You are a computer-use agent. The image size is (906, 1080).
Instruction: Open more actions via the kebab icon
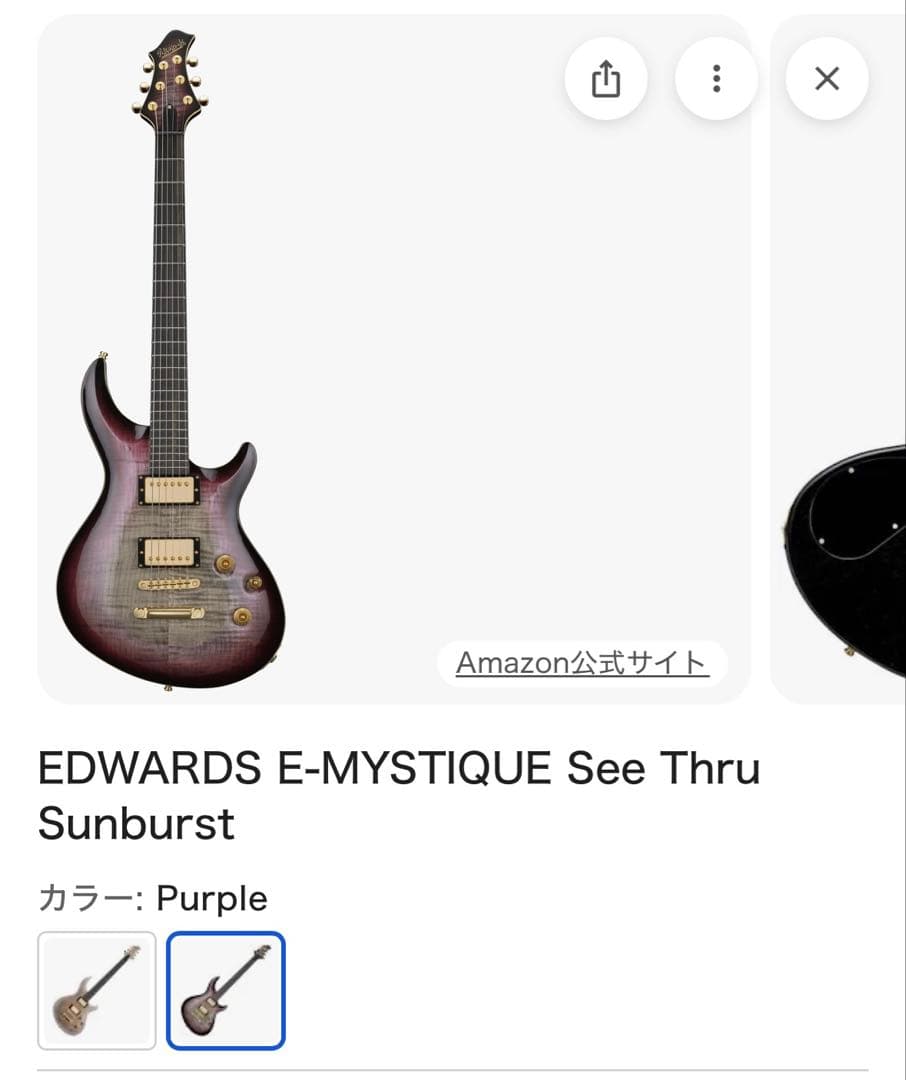tap(717, 78)
